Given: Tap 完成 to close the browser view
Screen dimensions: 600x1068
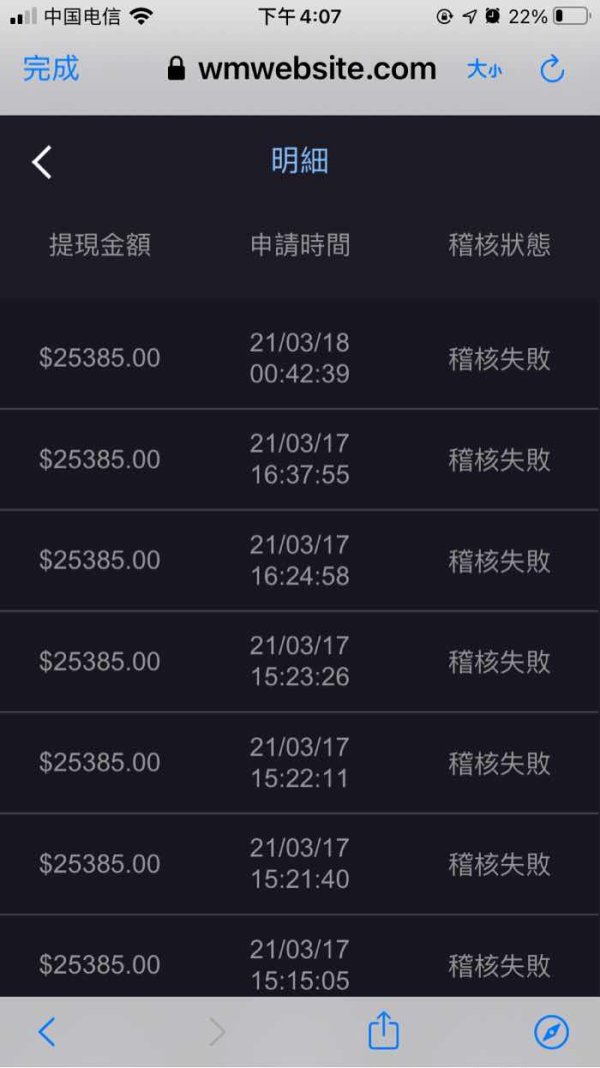Looking at the screenshot, I should 51,69.
